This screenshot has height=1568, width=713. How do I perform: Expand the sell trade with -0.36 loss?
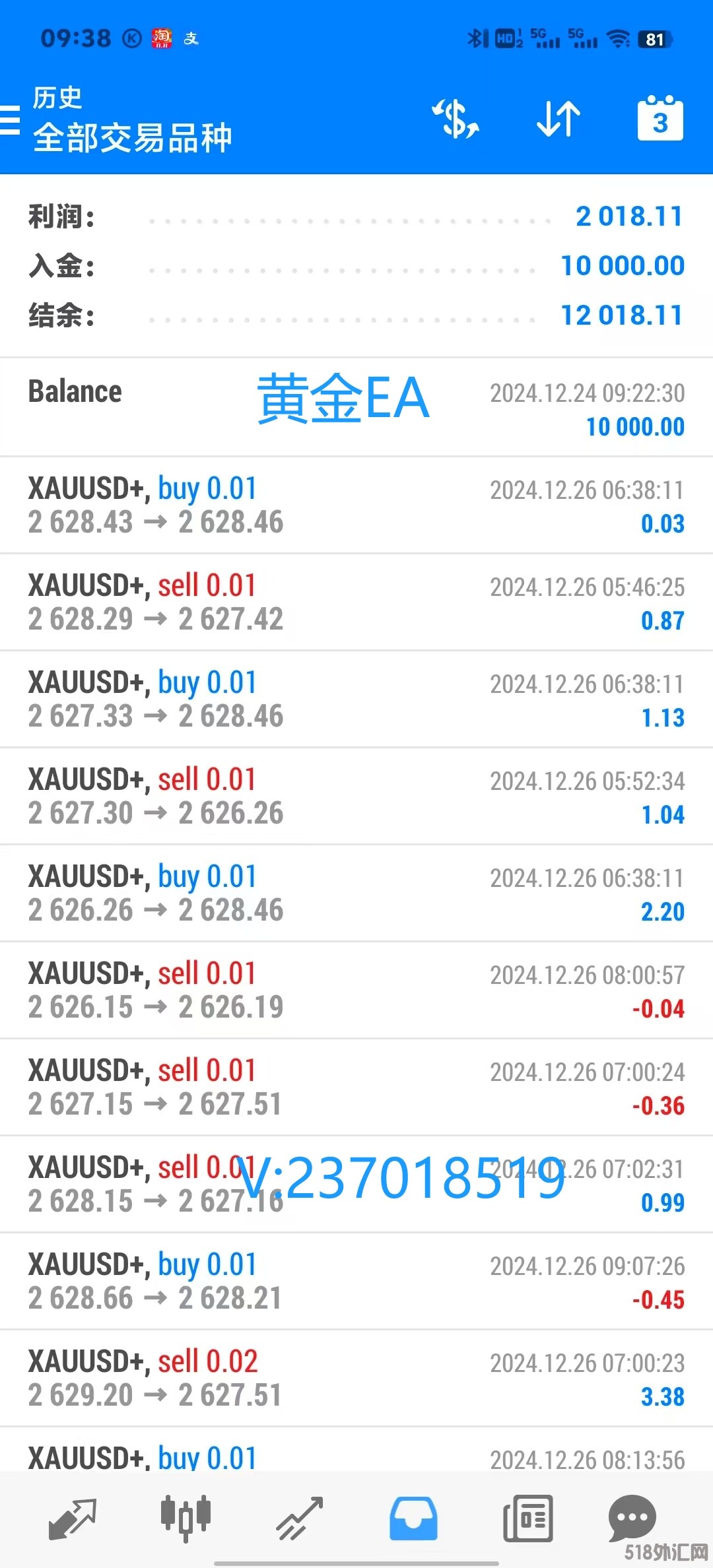[356, 1087]
